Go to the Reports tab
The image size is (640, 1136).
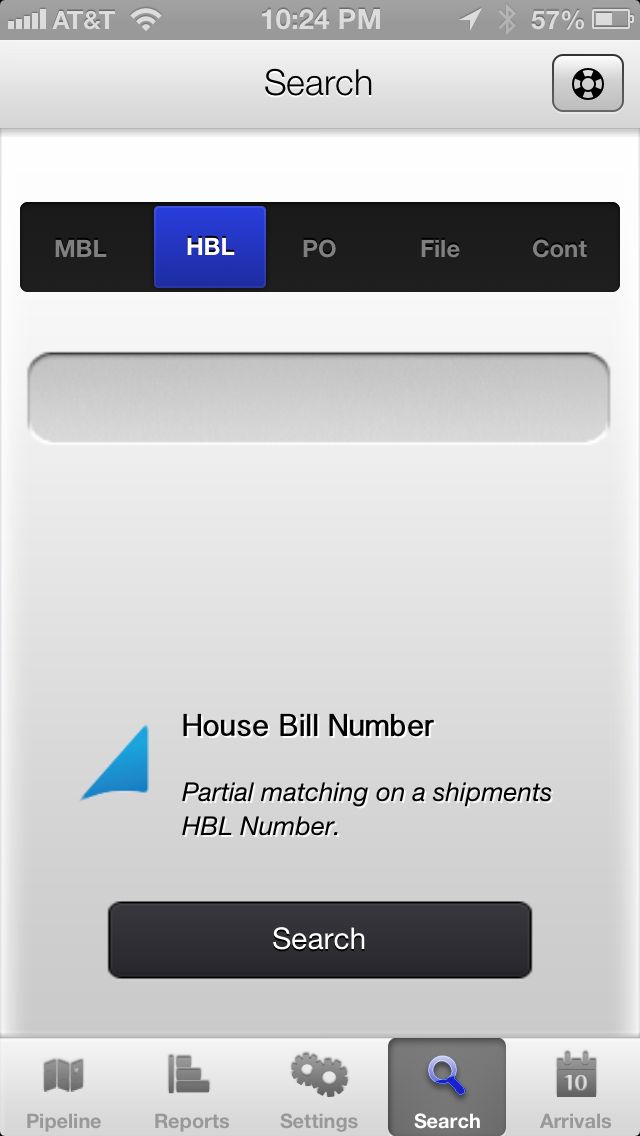(191, 1087)
